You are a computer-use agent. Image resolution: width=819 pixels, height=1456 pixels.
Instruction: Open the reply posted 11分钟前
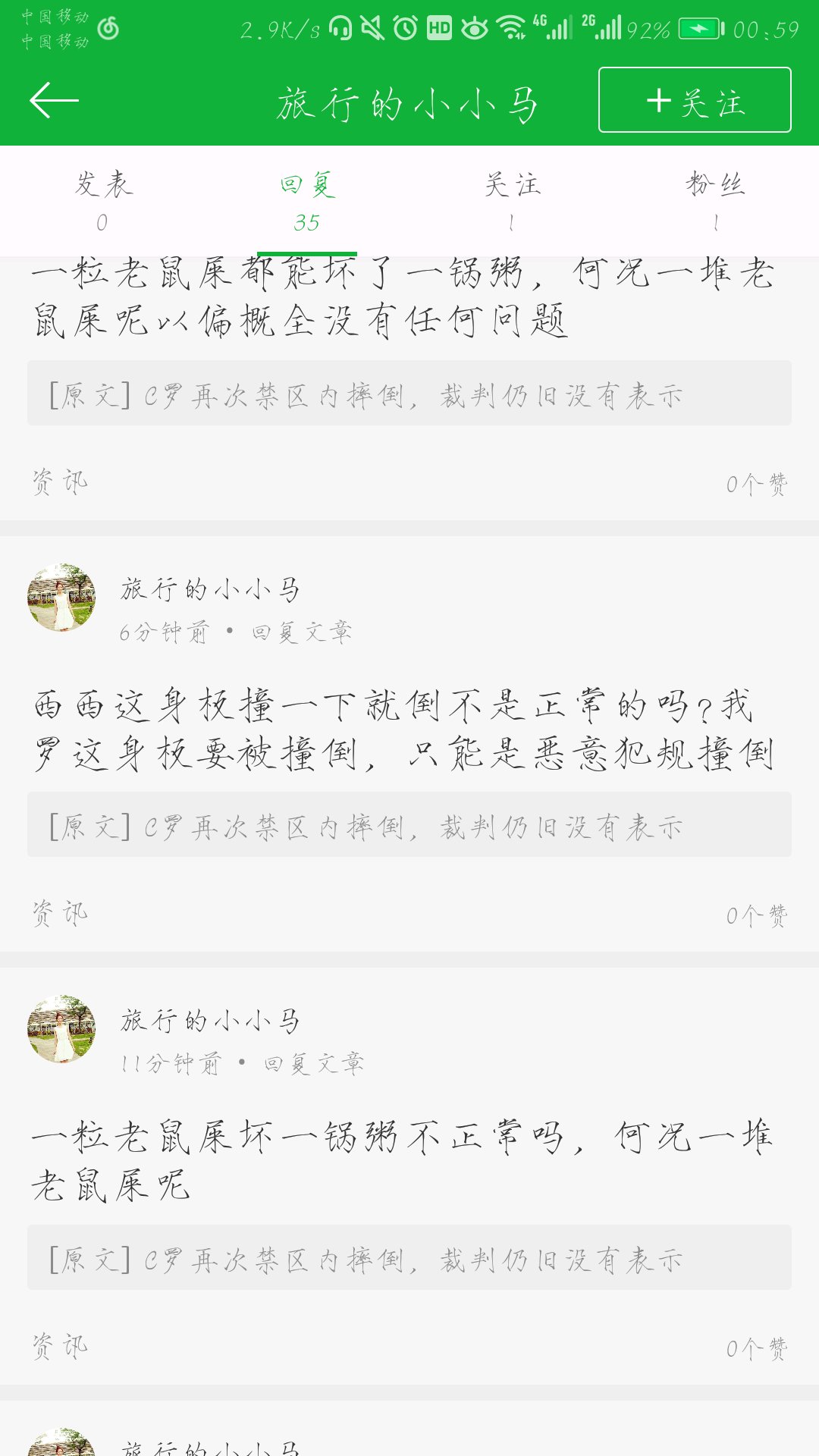[x=402, y=1160]
